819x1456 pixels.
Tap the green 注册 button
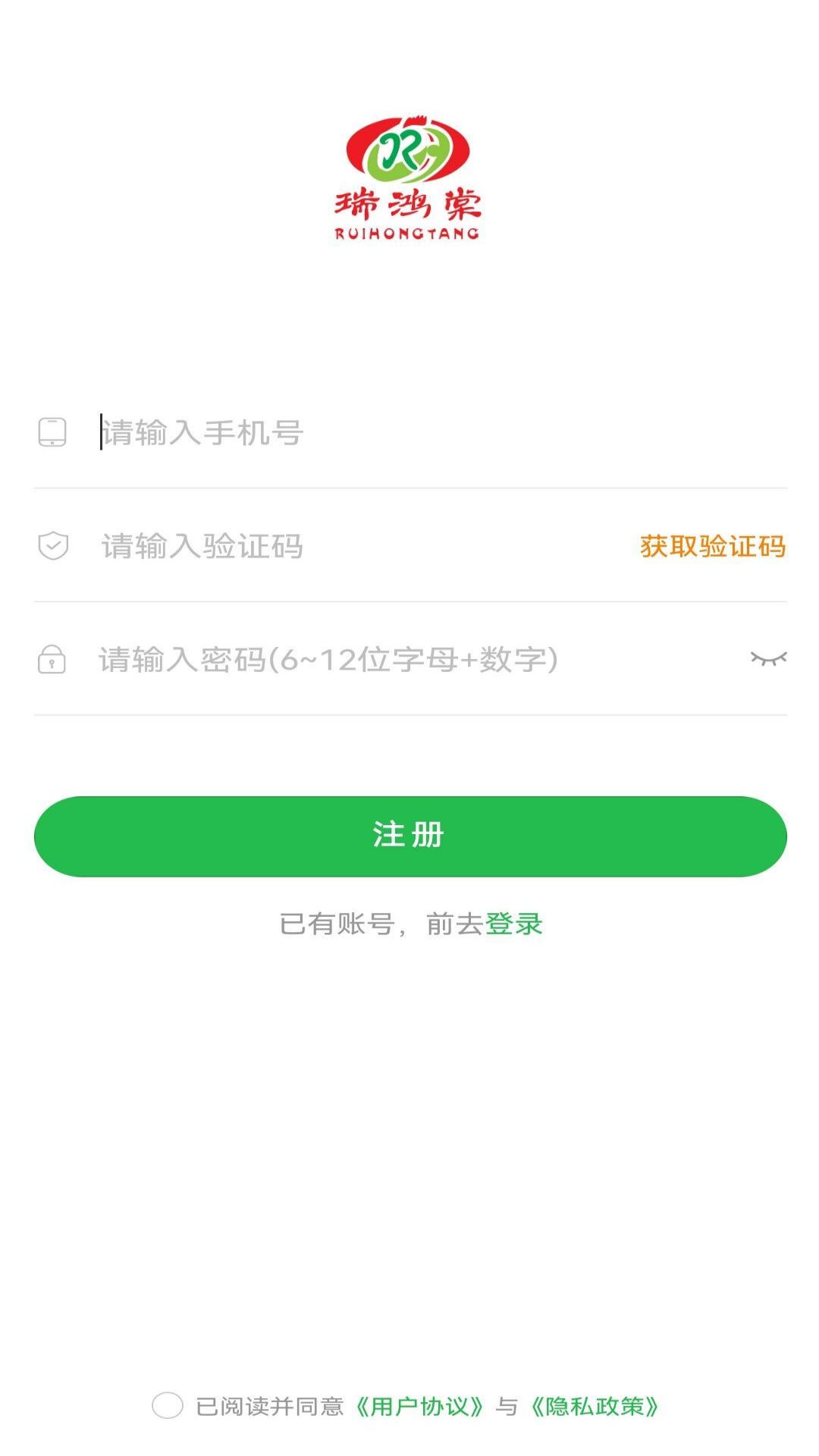point(409,836)
